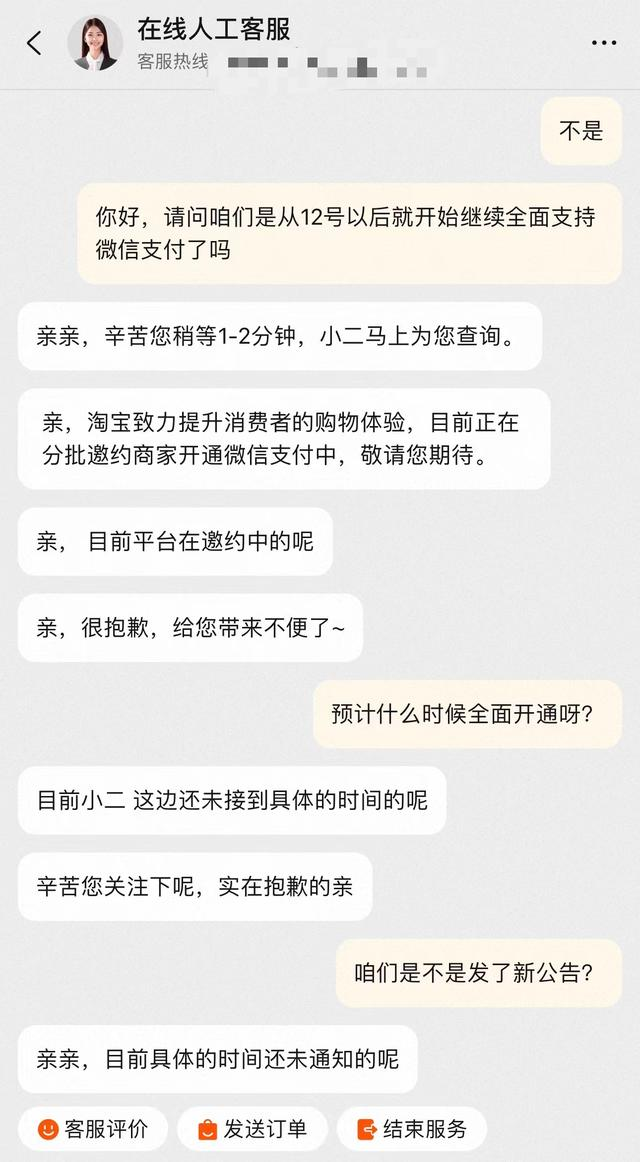
Task: Open 客服评价 to rate service
Action: [93, 1130]
